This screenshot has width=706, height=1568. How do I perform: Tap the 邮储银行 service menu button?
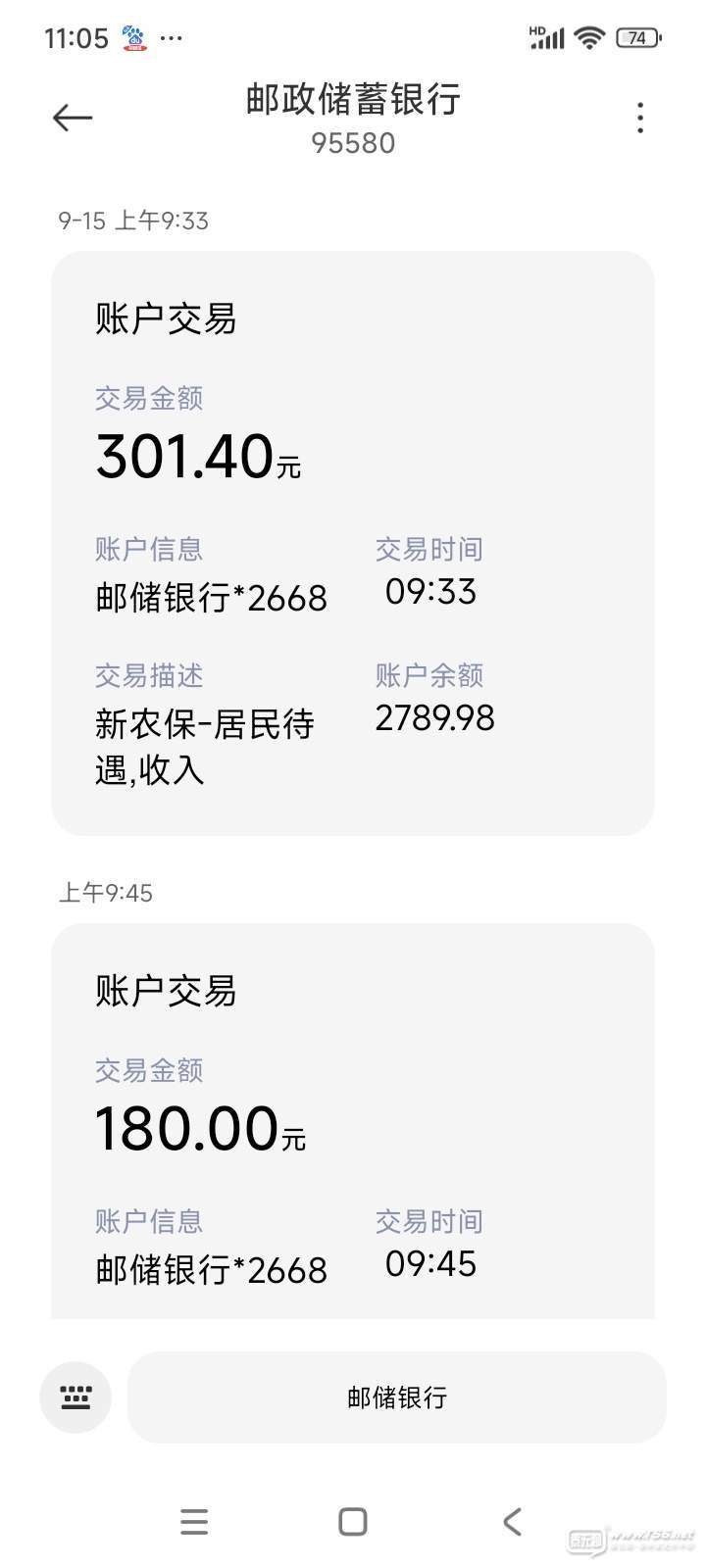pos(396,1397)
